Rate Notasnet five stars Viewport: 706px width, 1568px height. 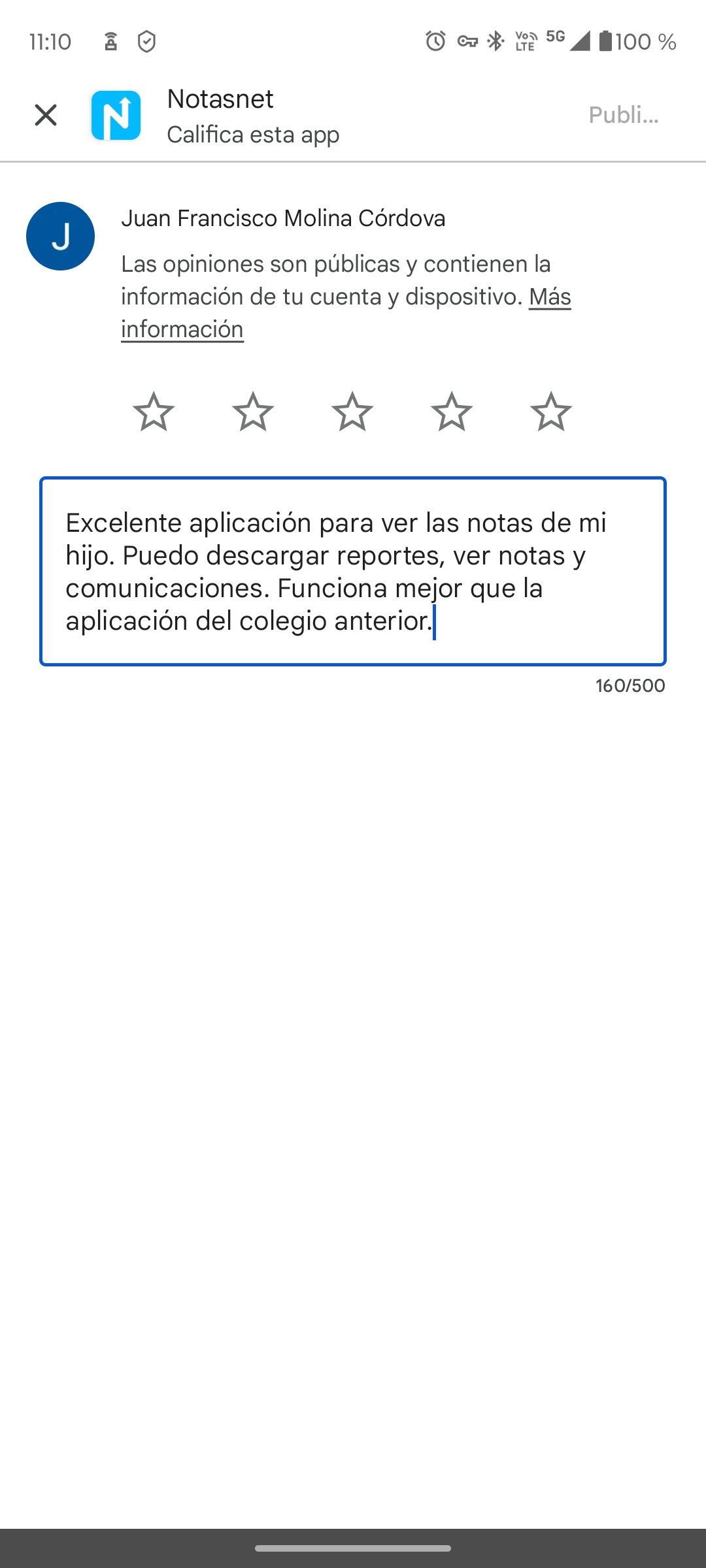pos(551,412)
